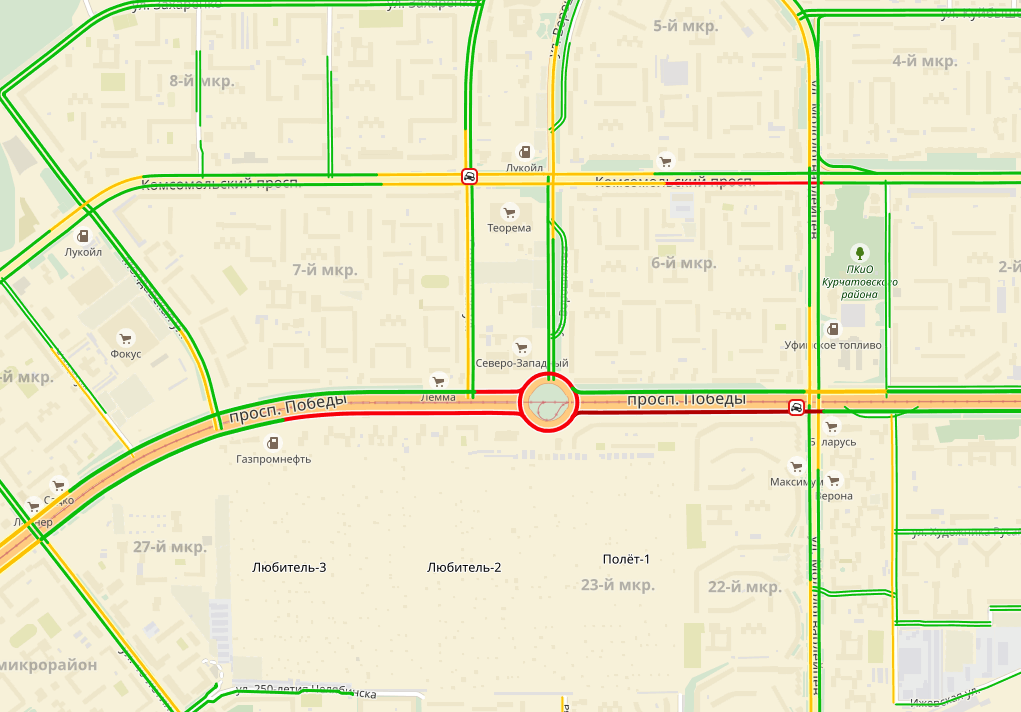Select the Фокус shopping center marker
Image resolution: width=1021 pixels, height=712 pixels.
tap(126, 338)
